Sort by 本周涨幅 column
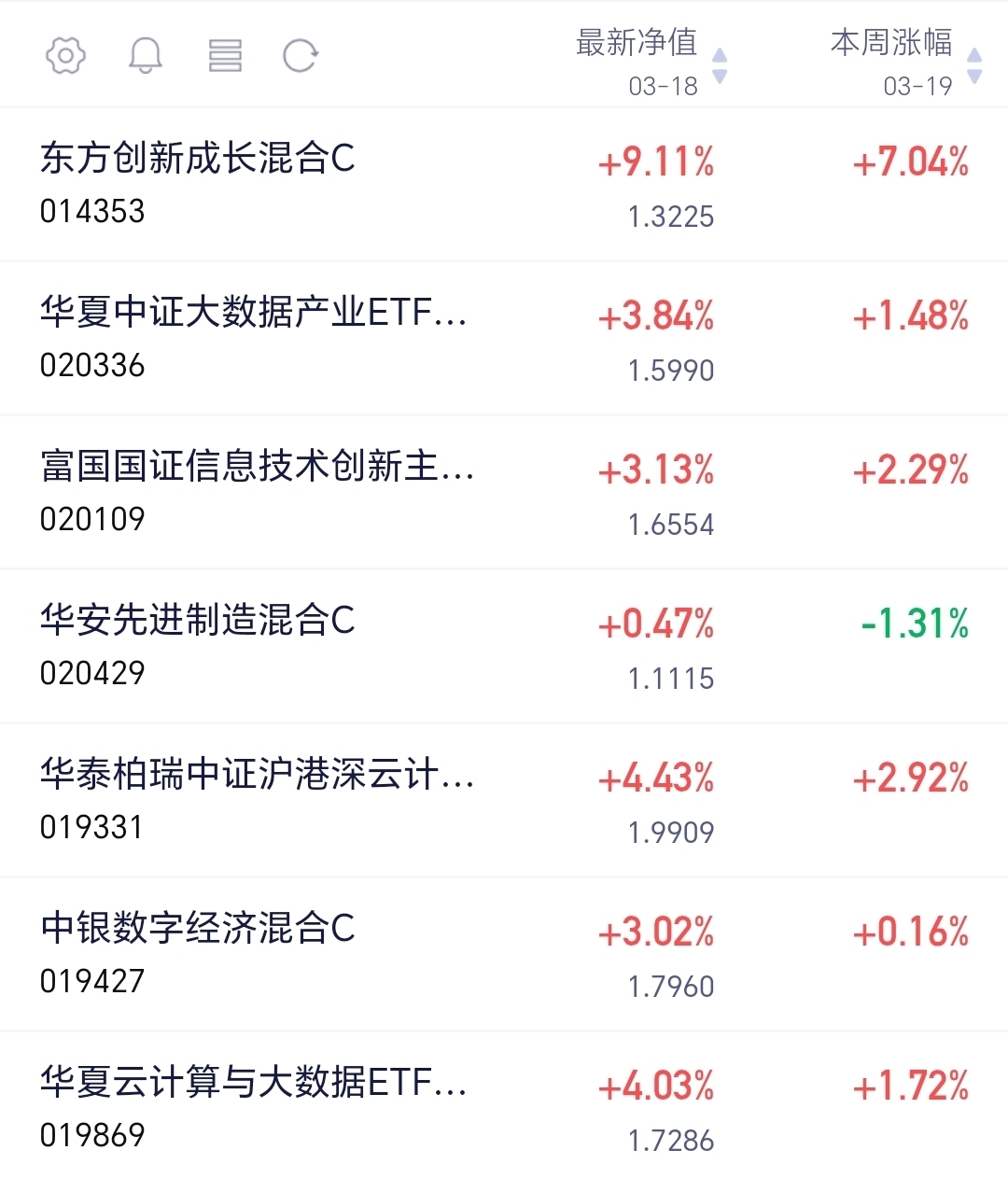 [905, 62]
